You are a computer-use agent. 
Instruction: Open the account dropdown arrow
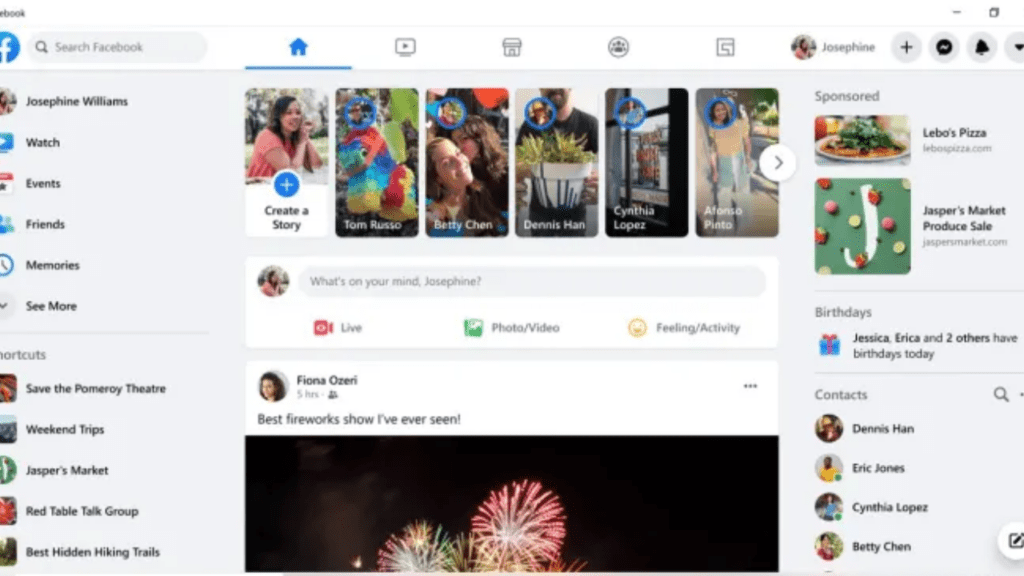(1016, 47)
